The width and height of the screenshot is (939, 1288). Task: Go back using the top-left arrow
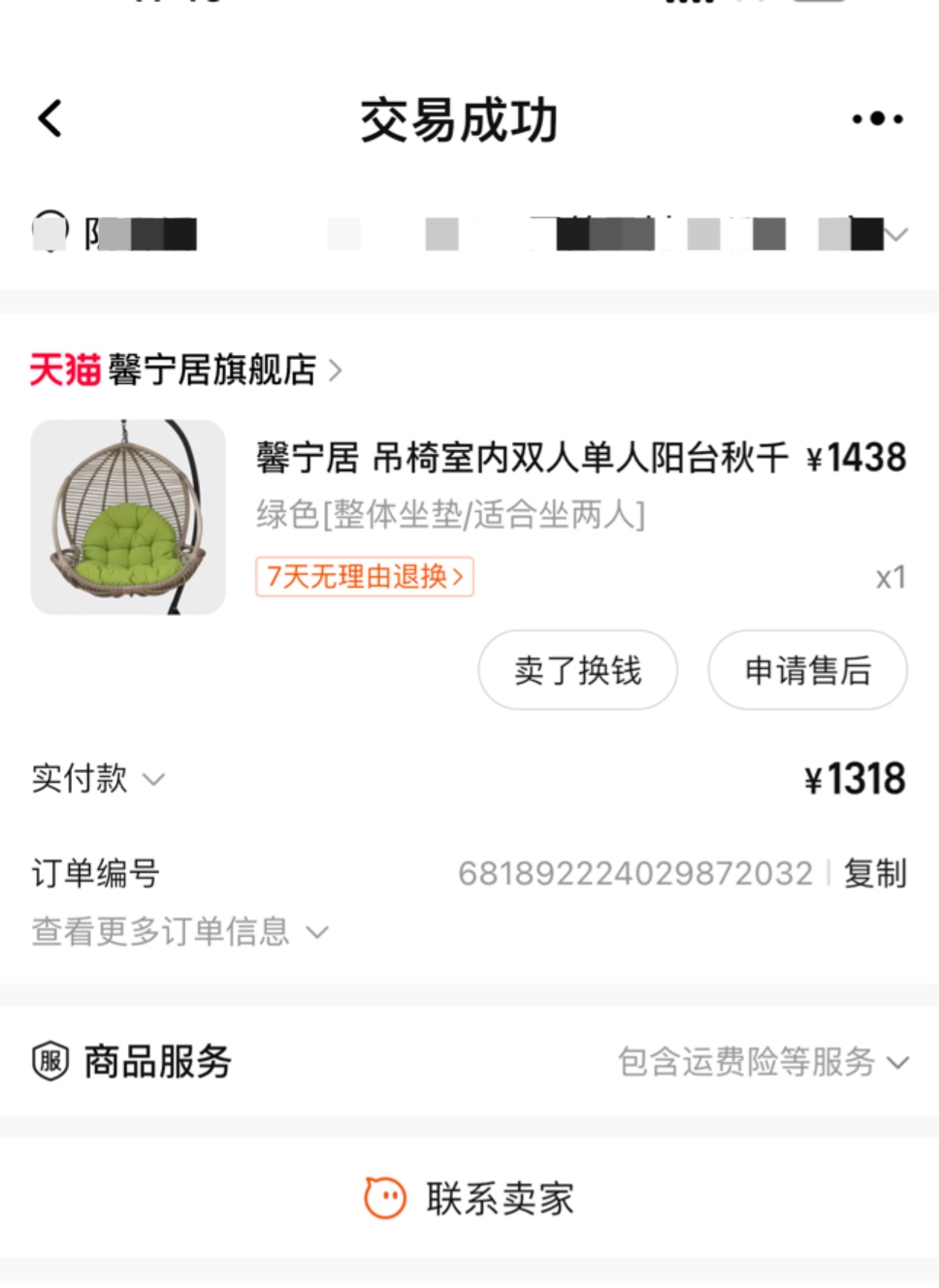[x=50, y=119]
